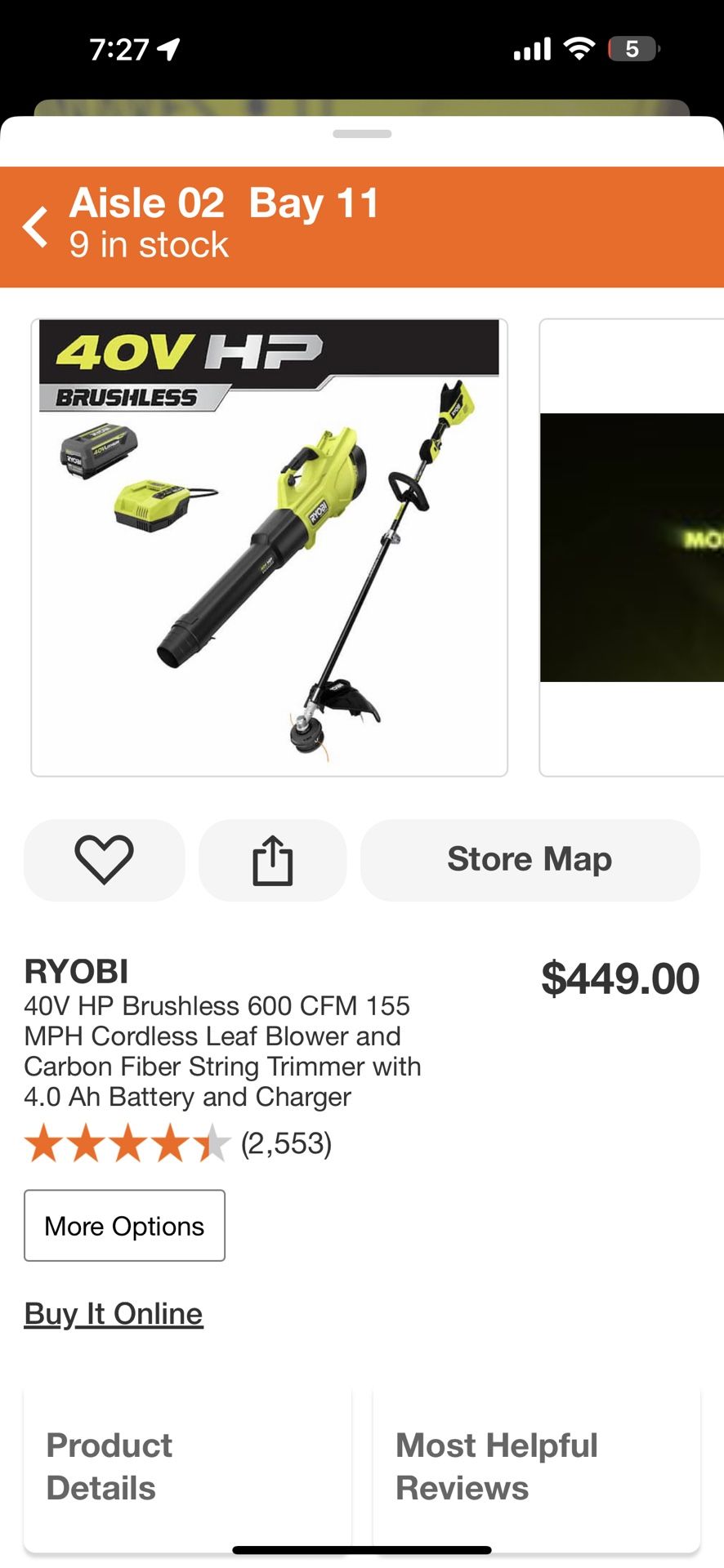
Task: View More Options for this product
Action: 124,1225
